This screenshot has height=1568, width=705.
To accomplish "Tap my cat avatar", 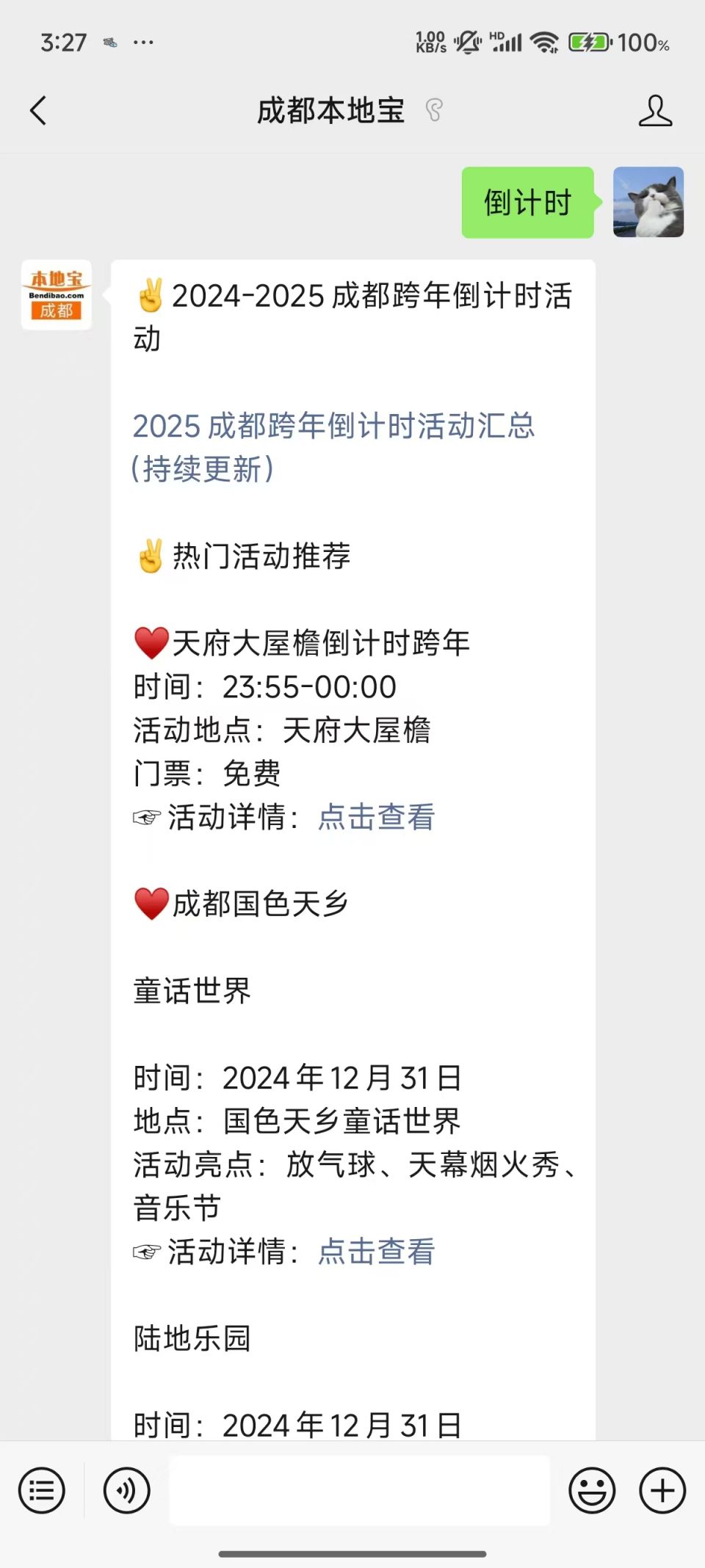I will (648, 202).
